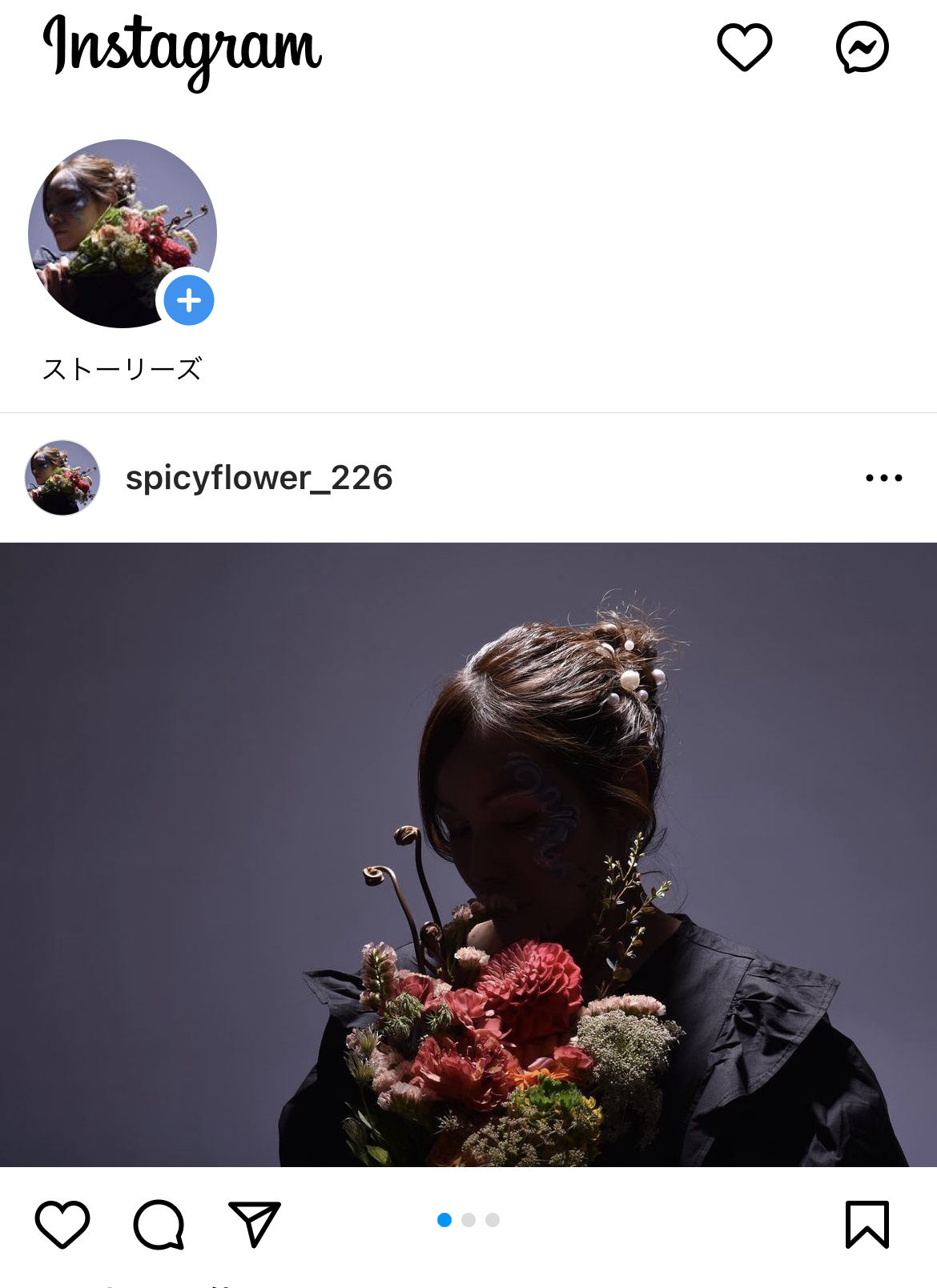The height and width of the screenshot is (1288, 937).
Task: Bookmark the spicyflower_226 post
Action: pyautogui.click(x=867, y=1224)
